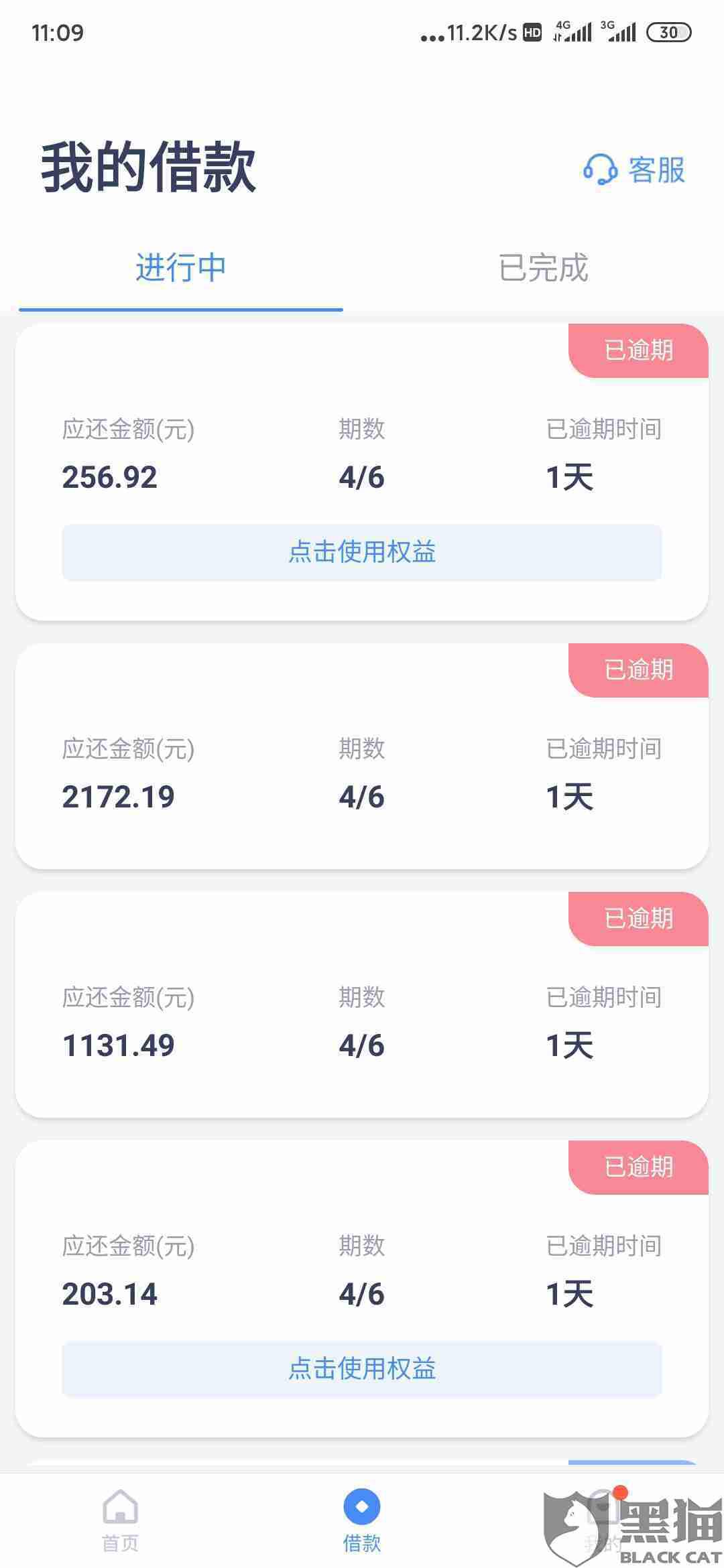Select the 进行中 tab
The width and height of the screenshot is (724, 1568).
181,268
